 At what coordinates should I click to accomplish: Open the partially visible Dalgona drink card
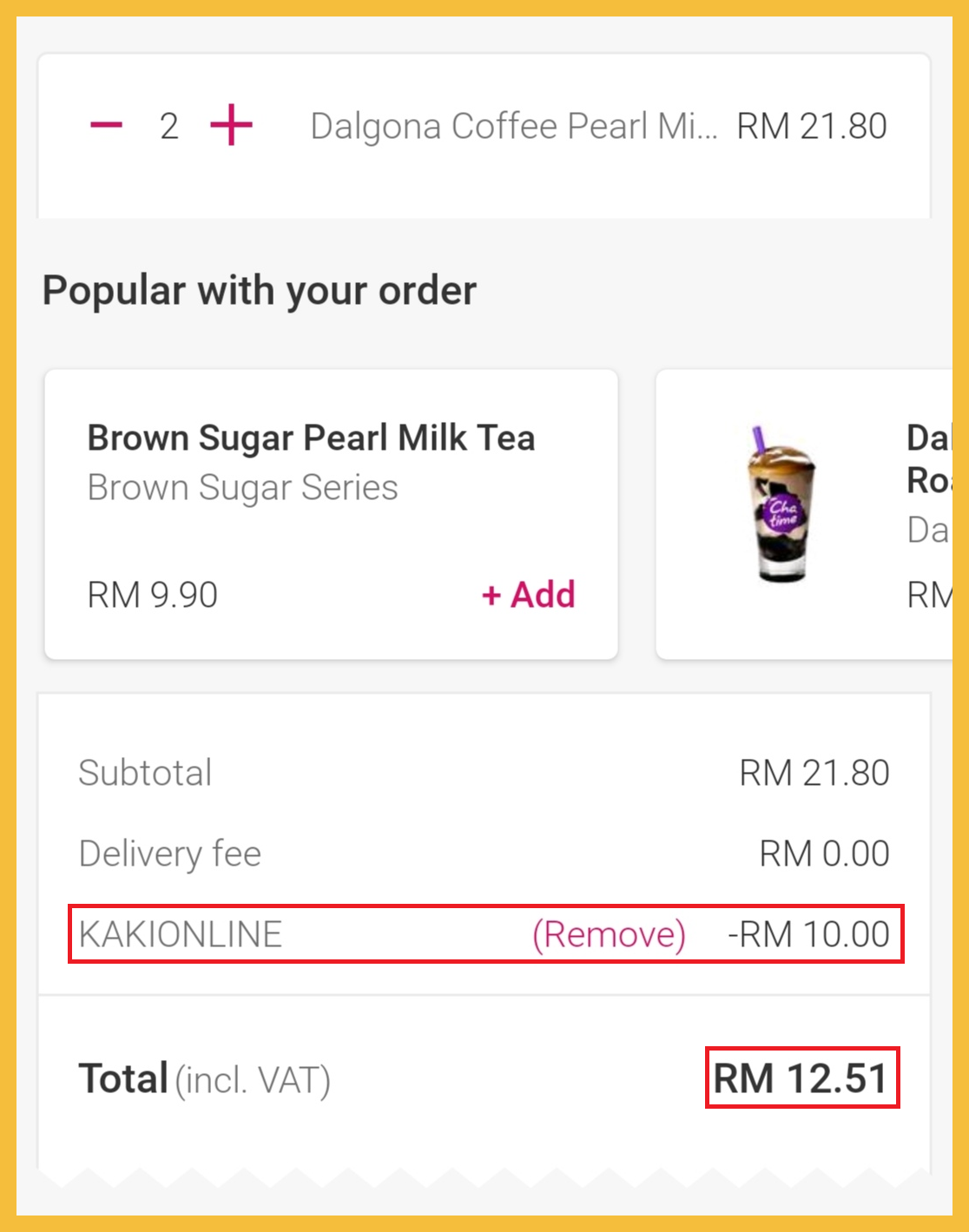click(804, 514)
